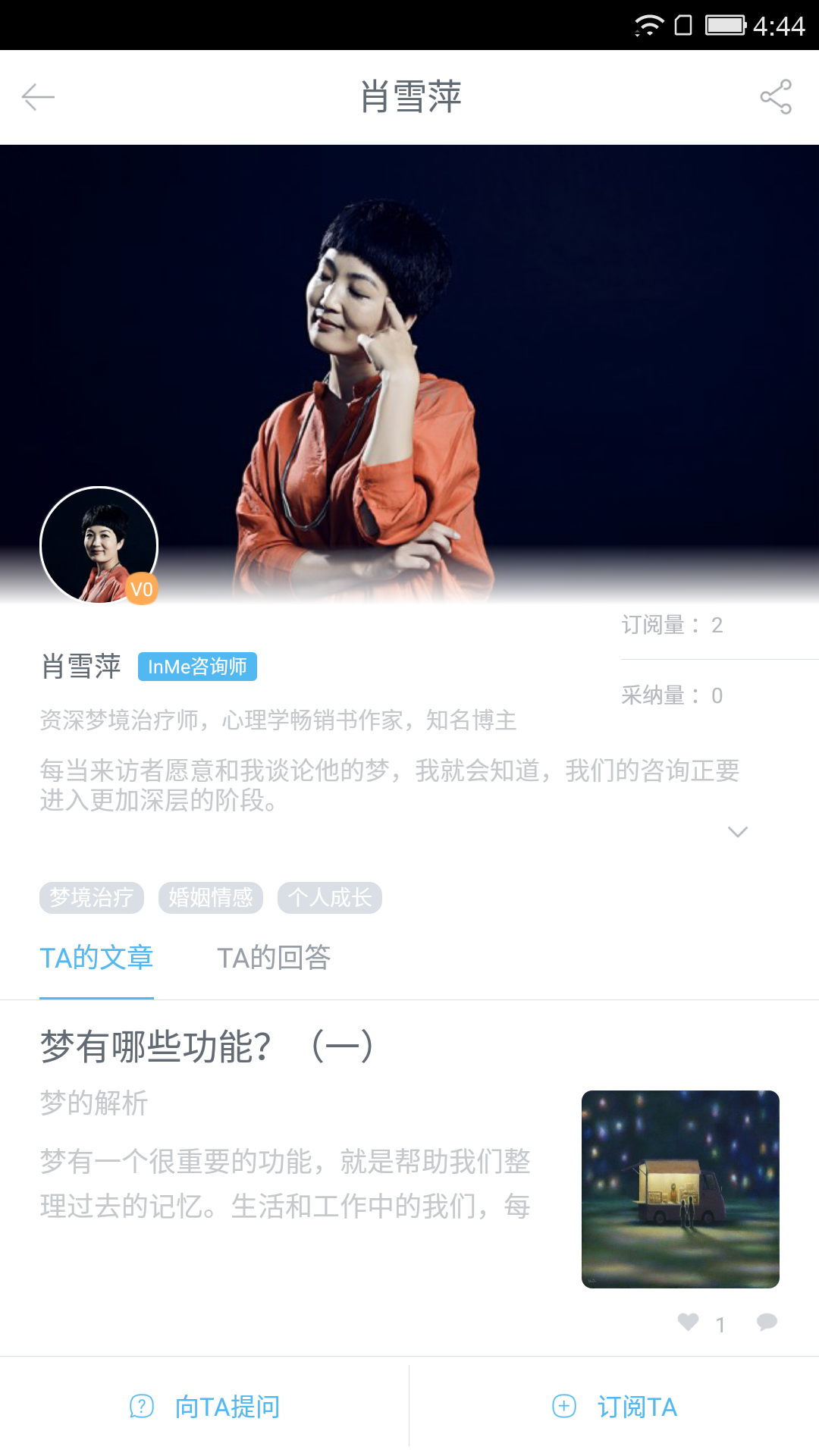The image size is (819, 1456).
Task: Select the 个人成长 tag
Action: coord(329,898)
